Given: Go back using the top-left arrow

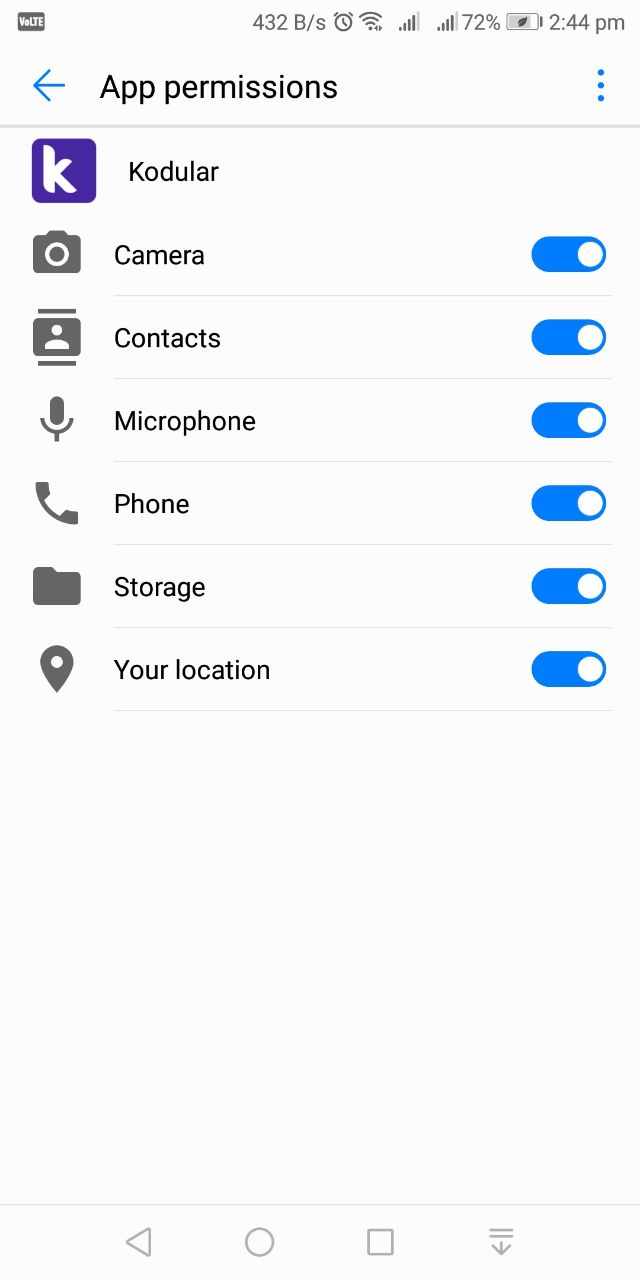Looking at the screenshot, I should point(49,86).
